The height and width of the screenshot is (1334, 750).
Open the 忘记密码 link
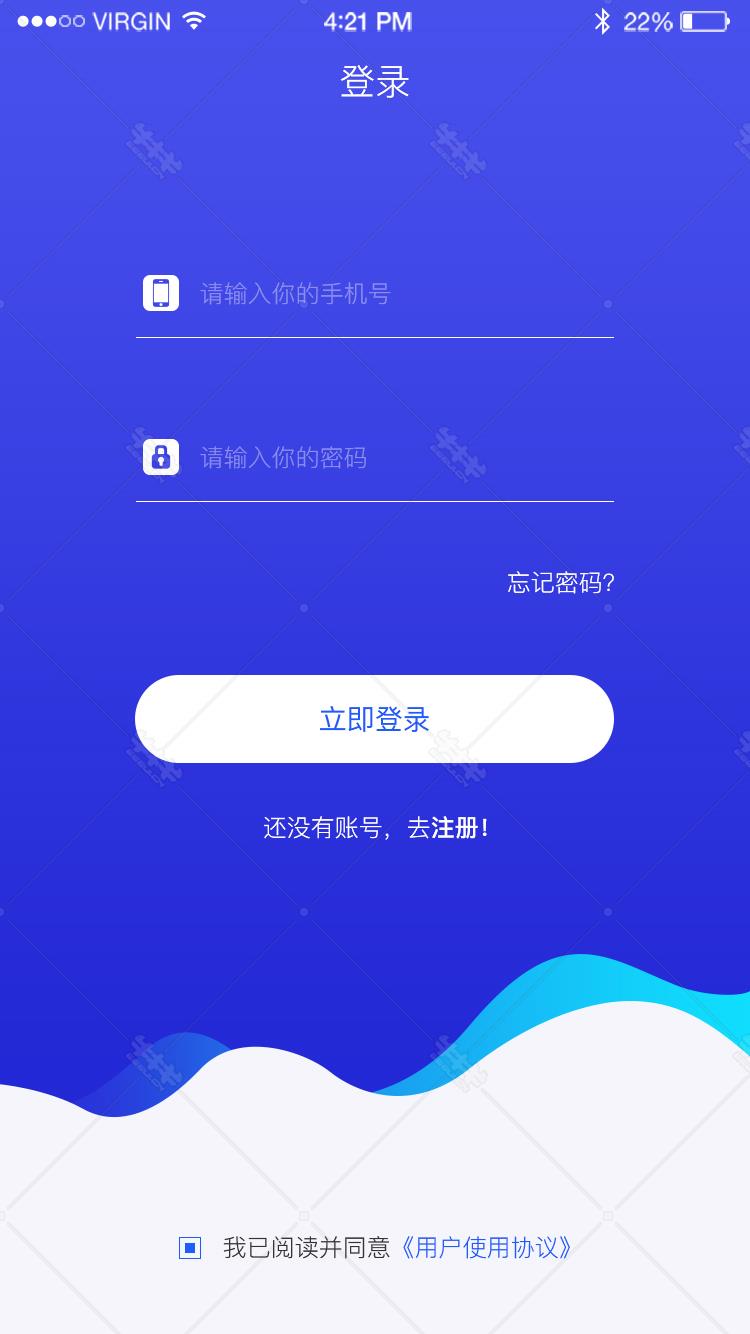click(x=561, y=583)
